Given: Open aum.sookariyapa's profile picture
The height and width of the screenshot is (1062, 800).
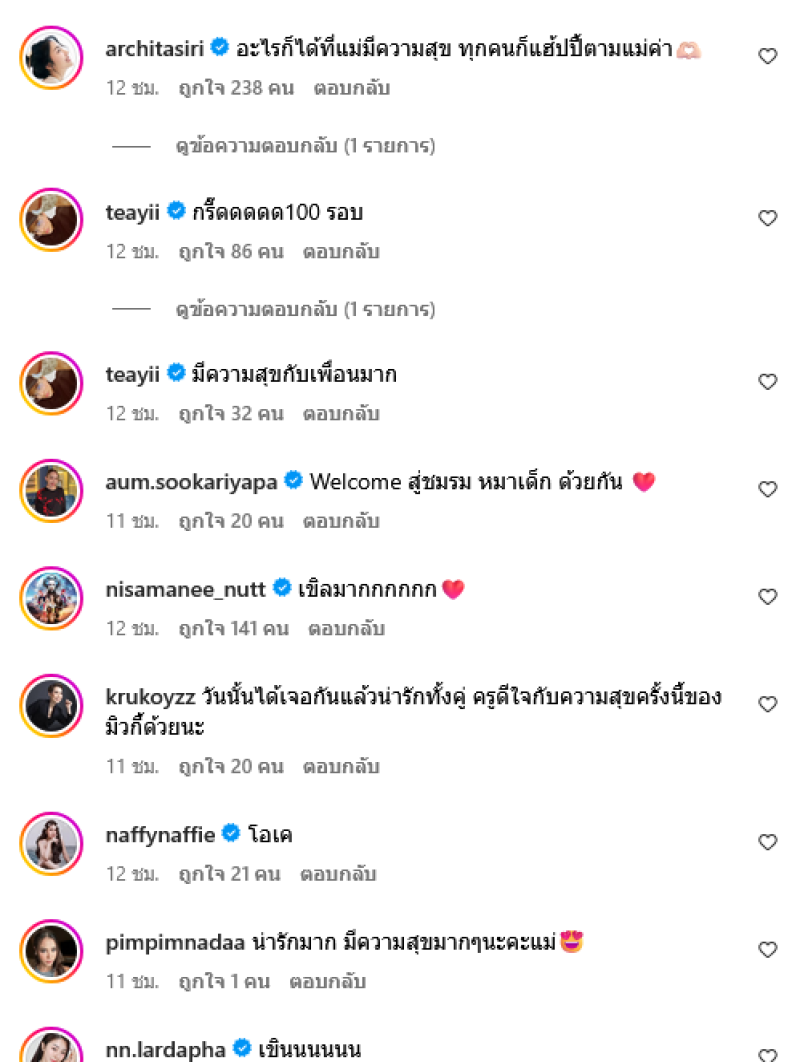Looking at the screenshot, I should [x=50, y=490].
